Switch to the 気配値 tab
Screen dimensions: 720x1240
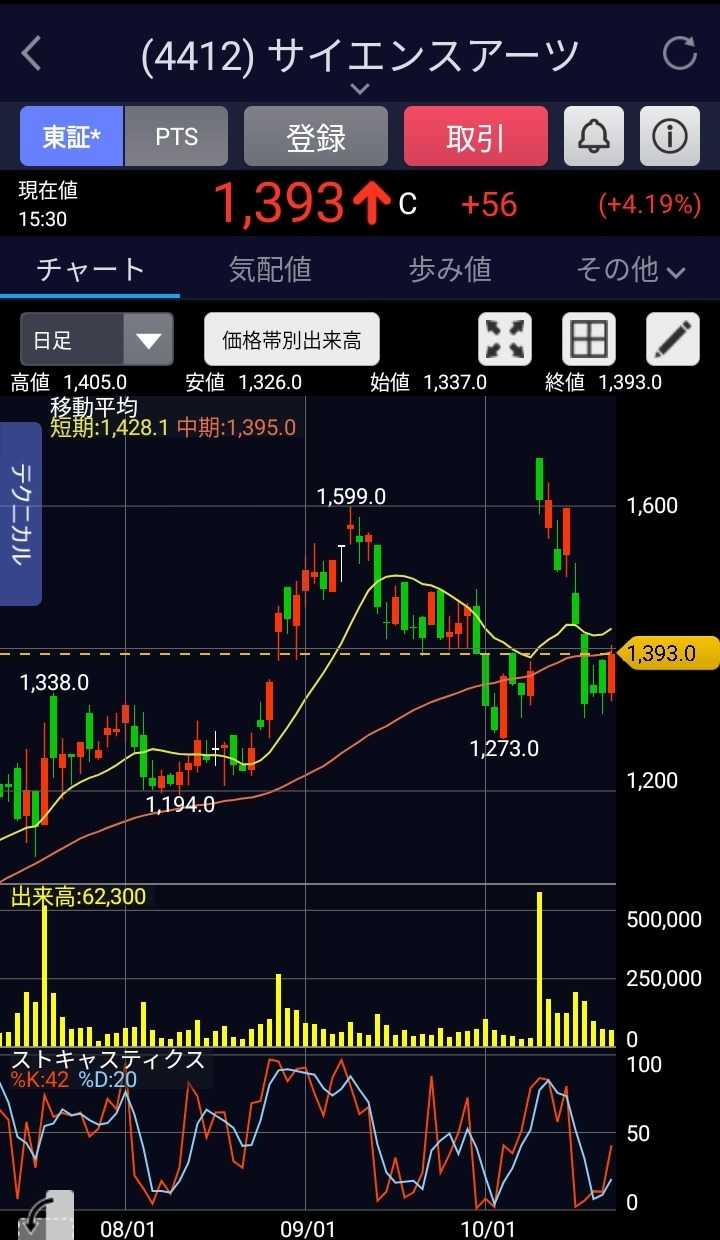pyautogui.click(x=270, y=269)
